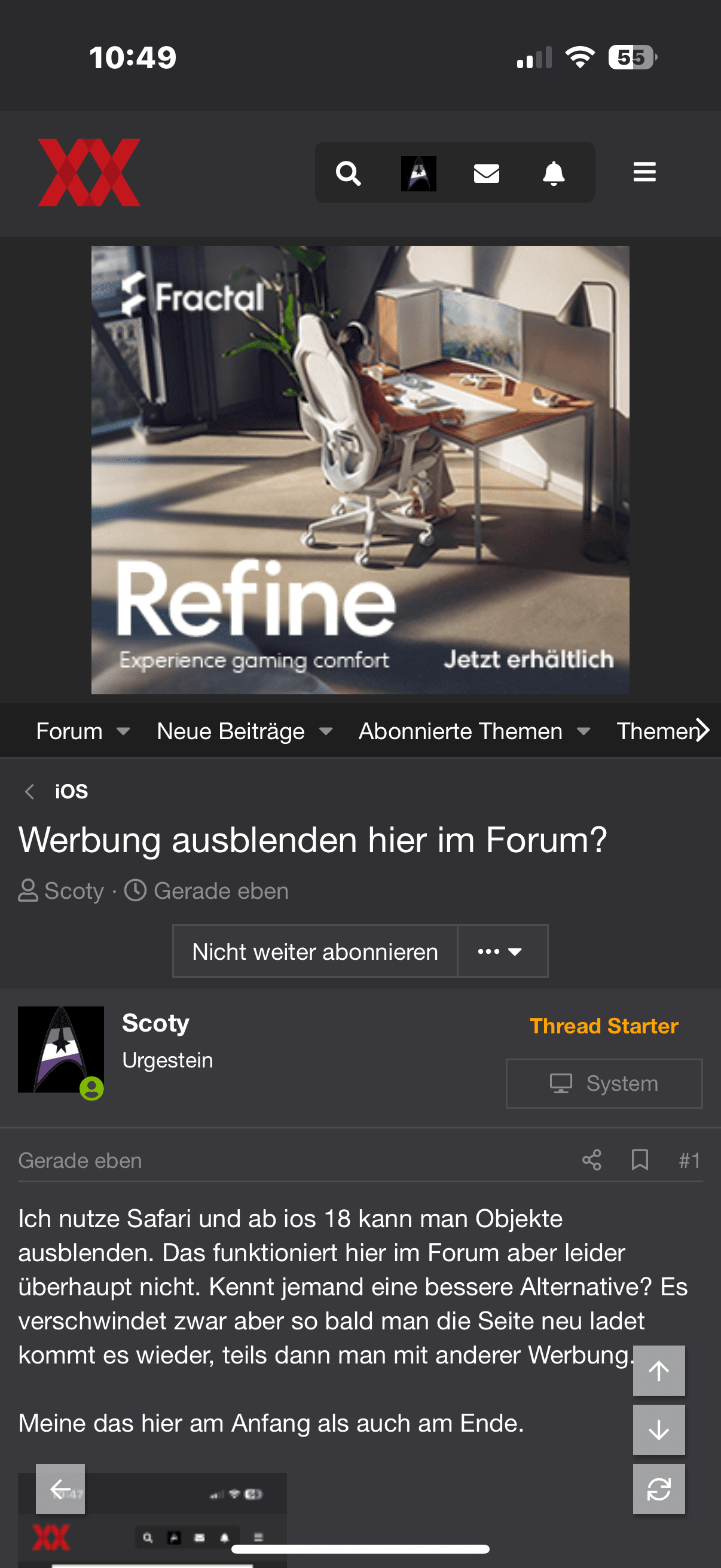This screenshot has height=1568, width=721.
Task: Jump to bottom of page arrow
Action: click(x=658, y=1430)
